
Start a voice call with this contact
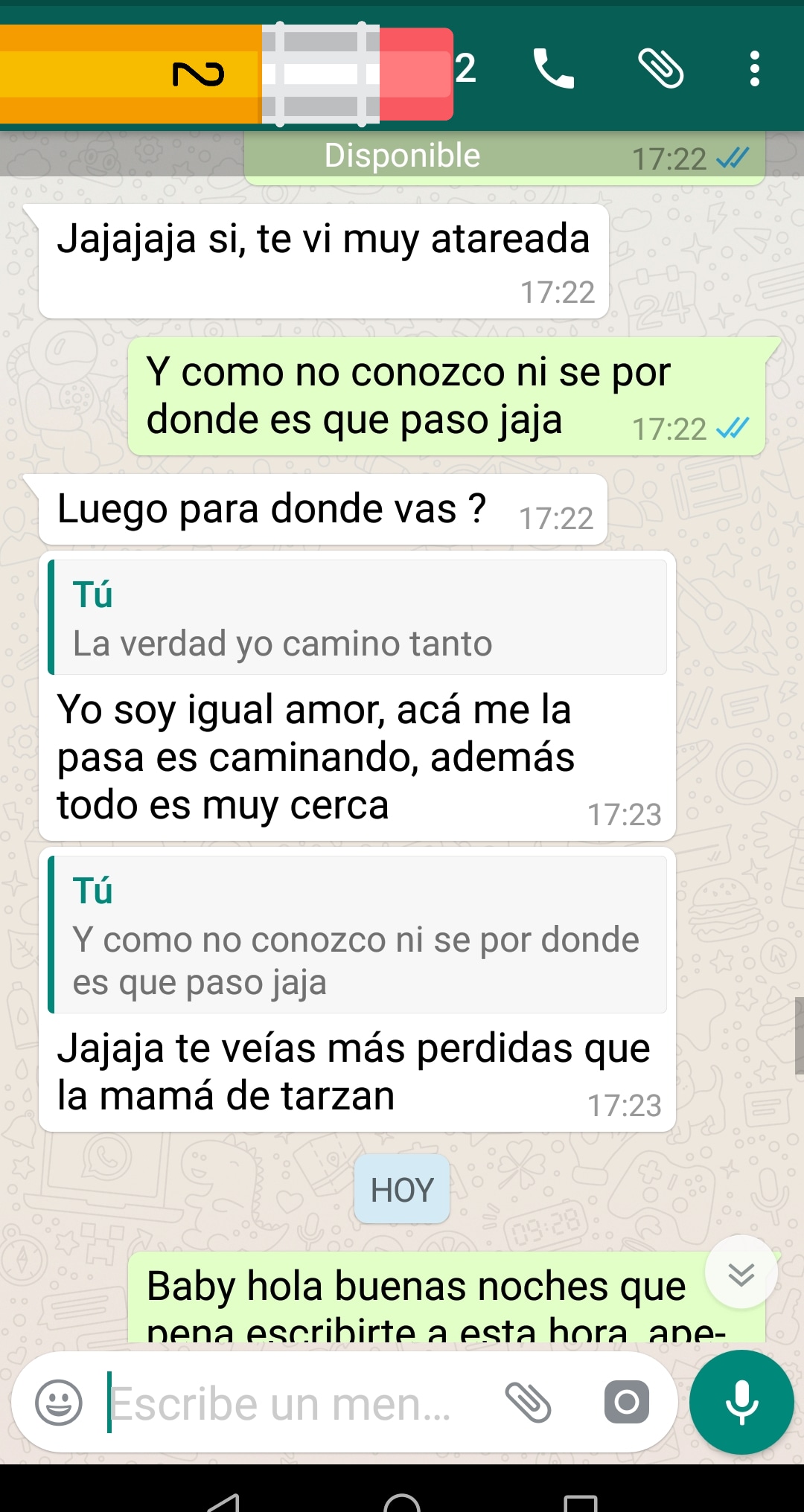554,69
